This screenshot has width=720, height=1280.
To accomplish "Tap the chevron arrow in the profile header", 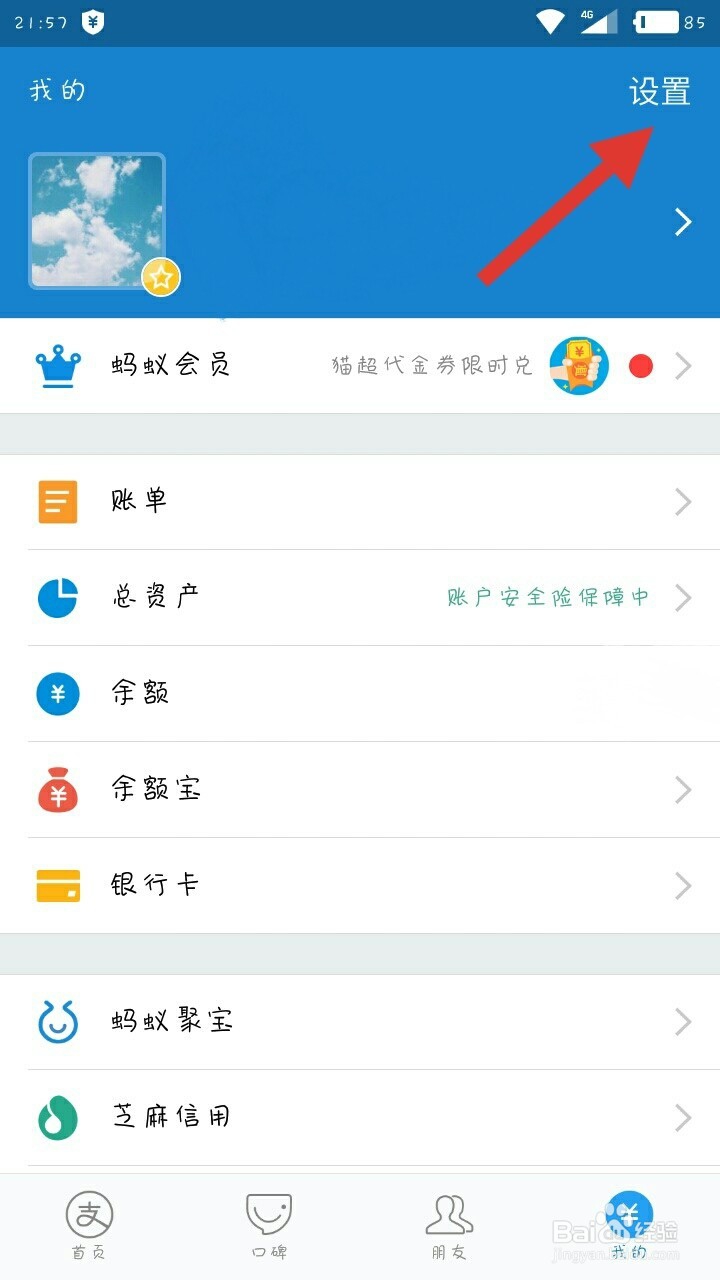I will point(683,222).
